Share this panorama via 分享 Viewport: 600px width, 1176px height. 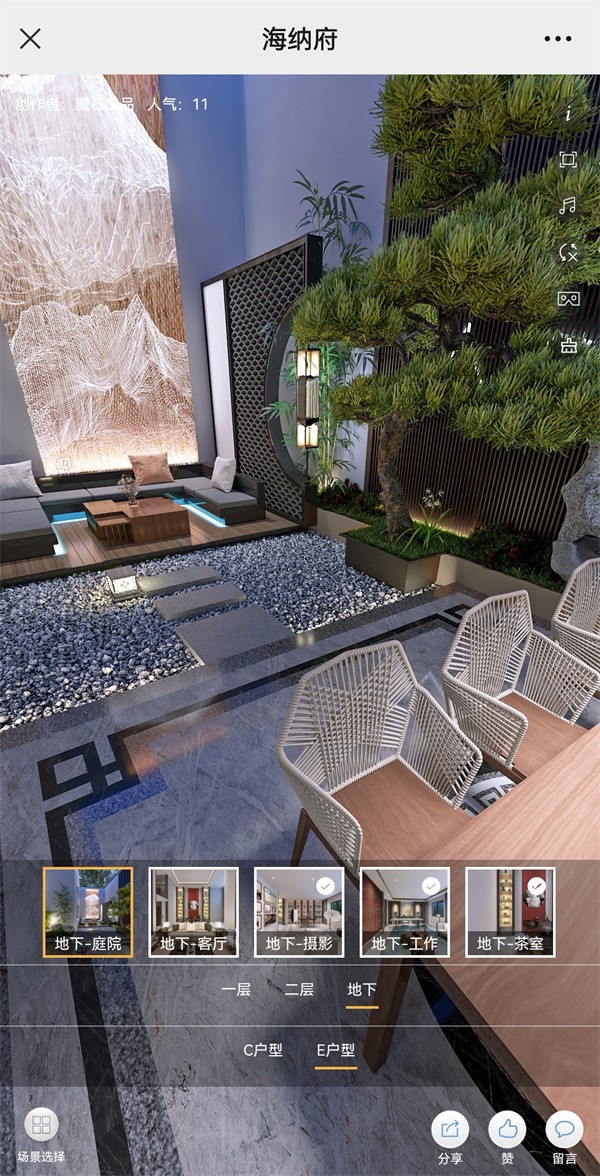pyautogui.click(x=450, y=1135)
